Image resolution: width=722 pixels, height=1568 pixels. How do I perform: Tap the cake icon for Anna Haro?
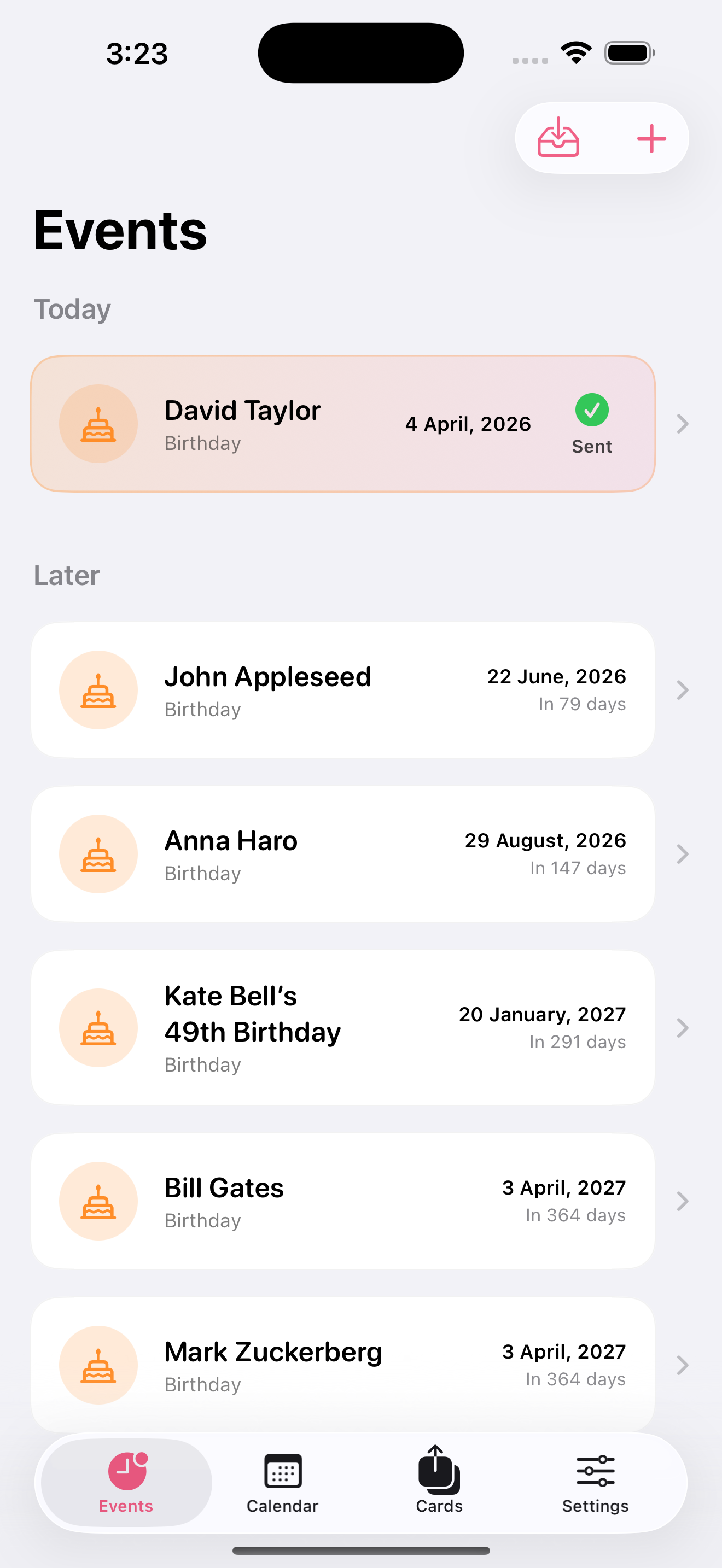coord(98,854)
